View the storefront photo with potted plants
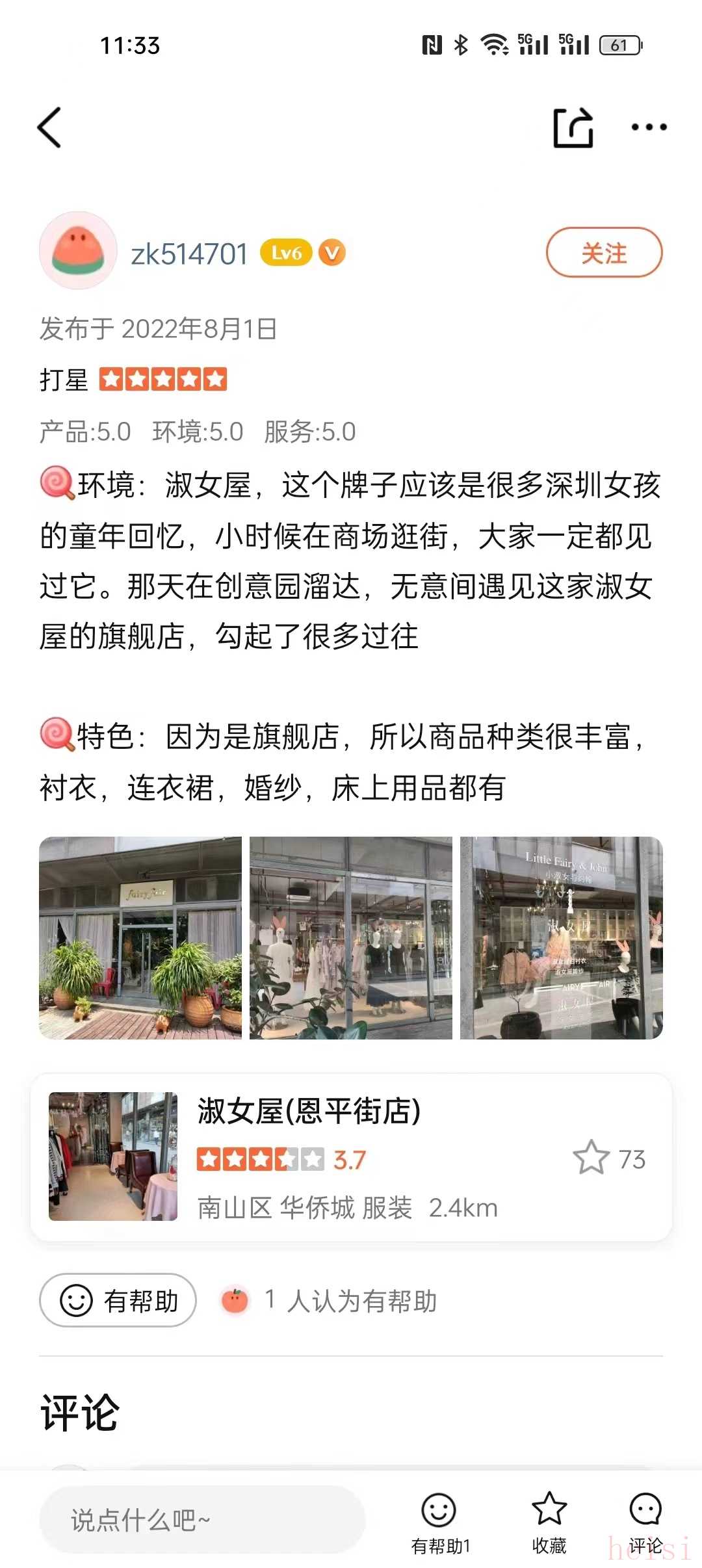Image resolution: width=702 pixels, height=1568 pixels. pos(140,937)
